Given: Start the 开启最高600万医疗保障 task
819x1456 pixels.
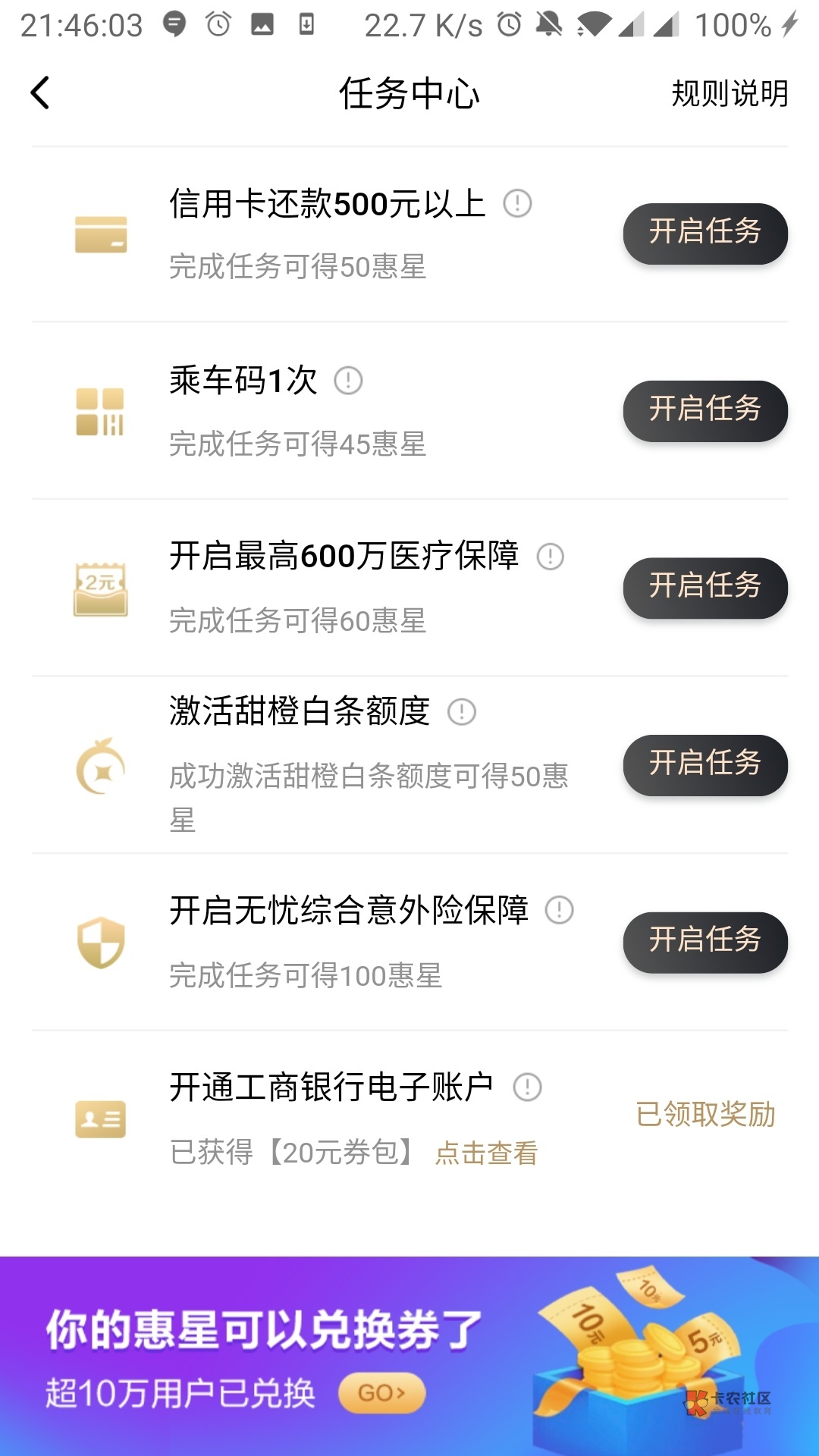Looking at the screenshot, I should click(x=705, y=588).
